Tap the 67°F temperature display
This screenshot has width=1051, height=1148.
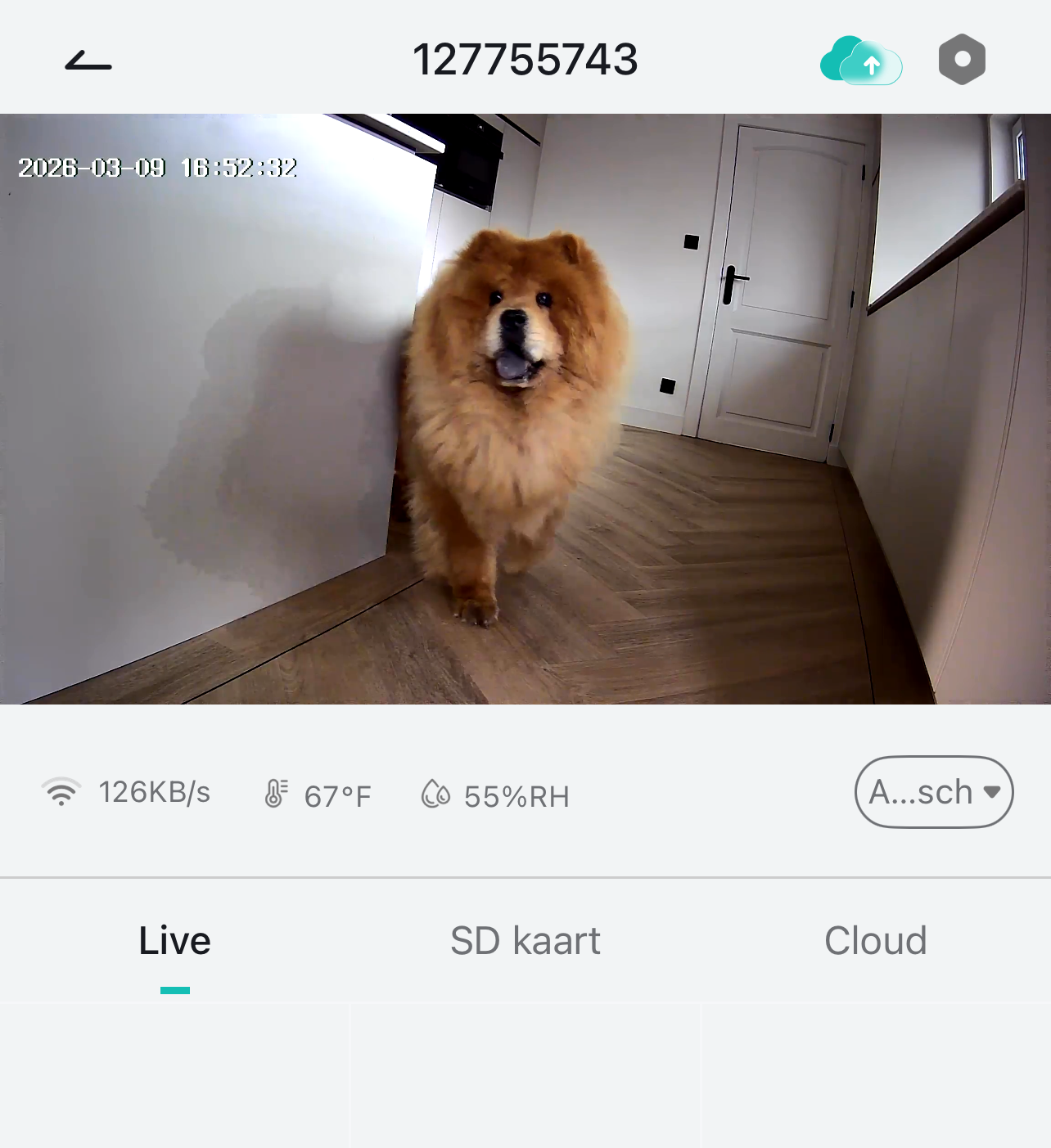pos(337,795)
